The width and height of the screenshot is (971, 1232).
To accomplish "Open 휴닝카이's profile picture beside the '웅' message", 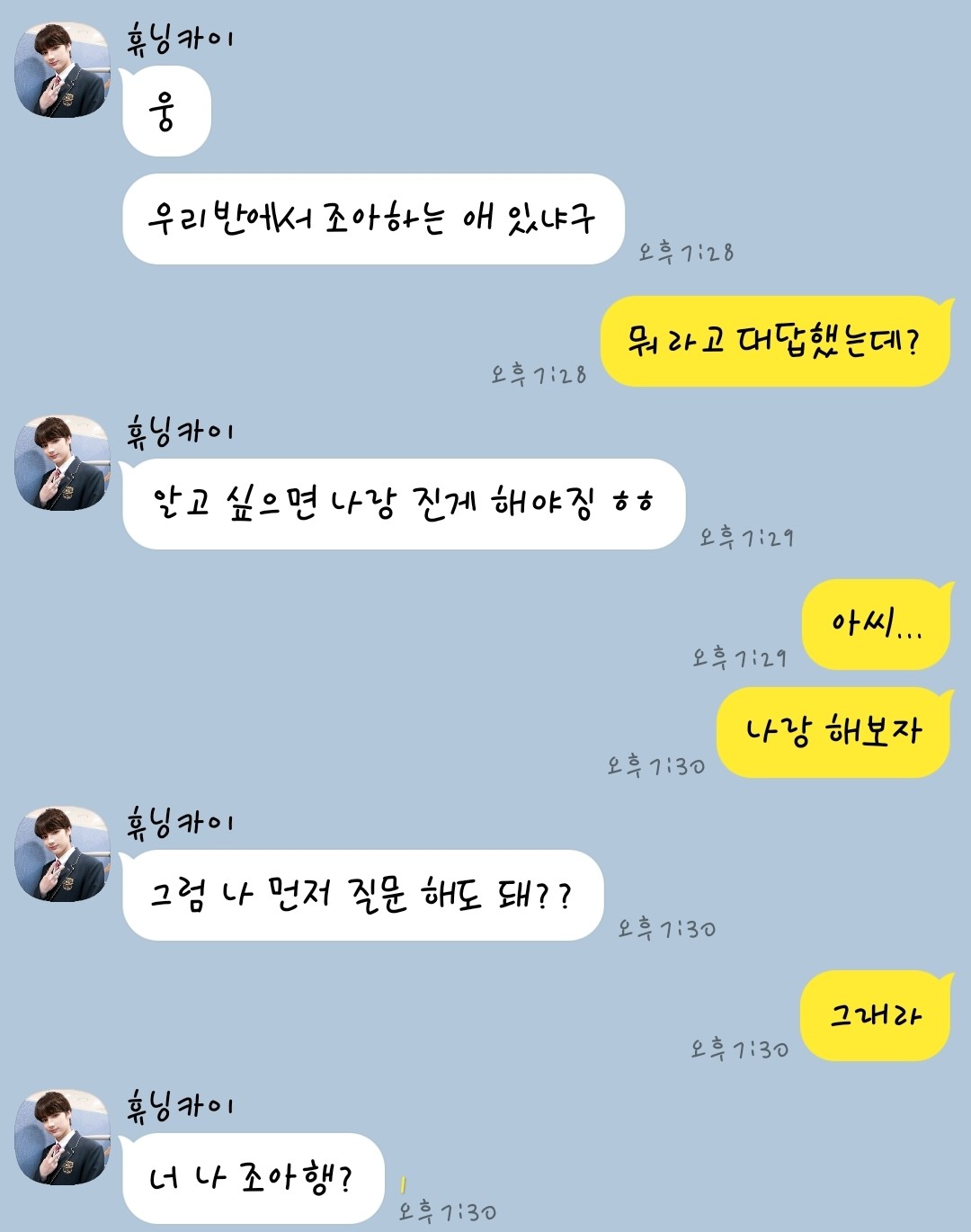I will (x=62, y=70).
